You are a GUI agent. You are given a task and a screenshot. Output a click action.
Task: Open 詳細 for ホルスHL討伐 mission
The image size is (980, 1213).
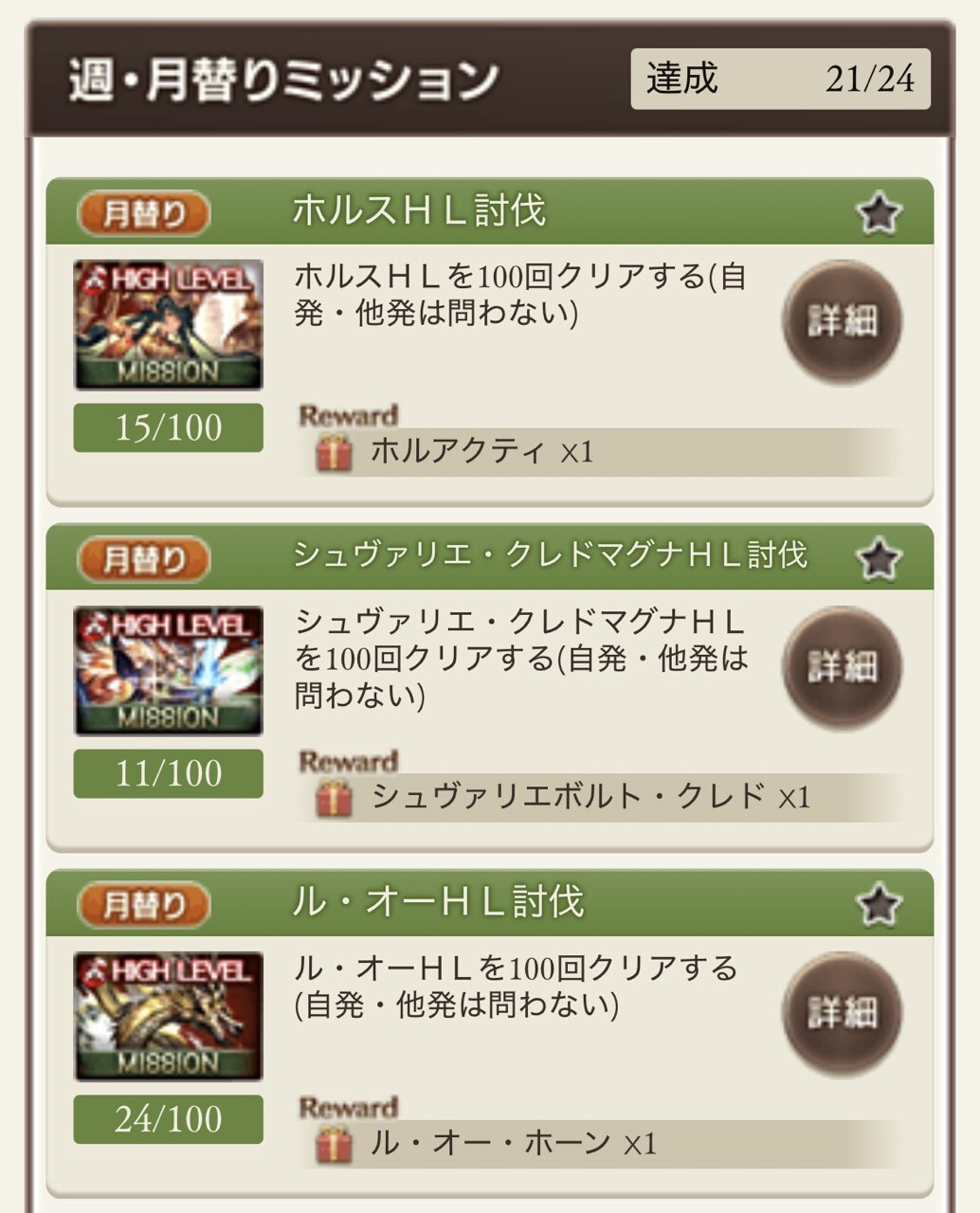point(842,321)
